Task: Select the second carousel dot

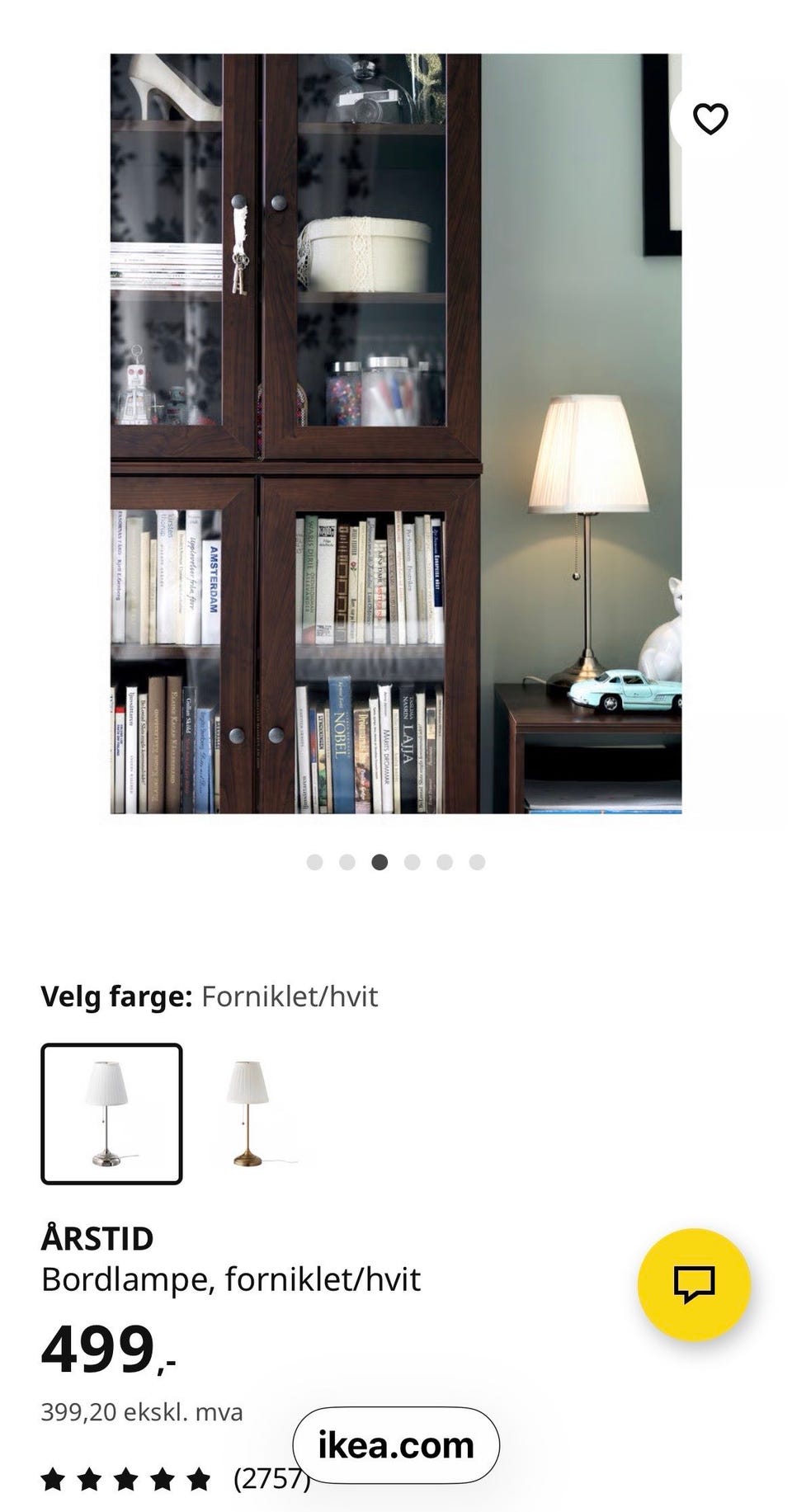Action: 346,860
